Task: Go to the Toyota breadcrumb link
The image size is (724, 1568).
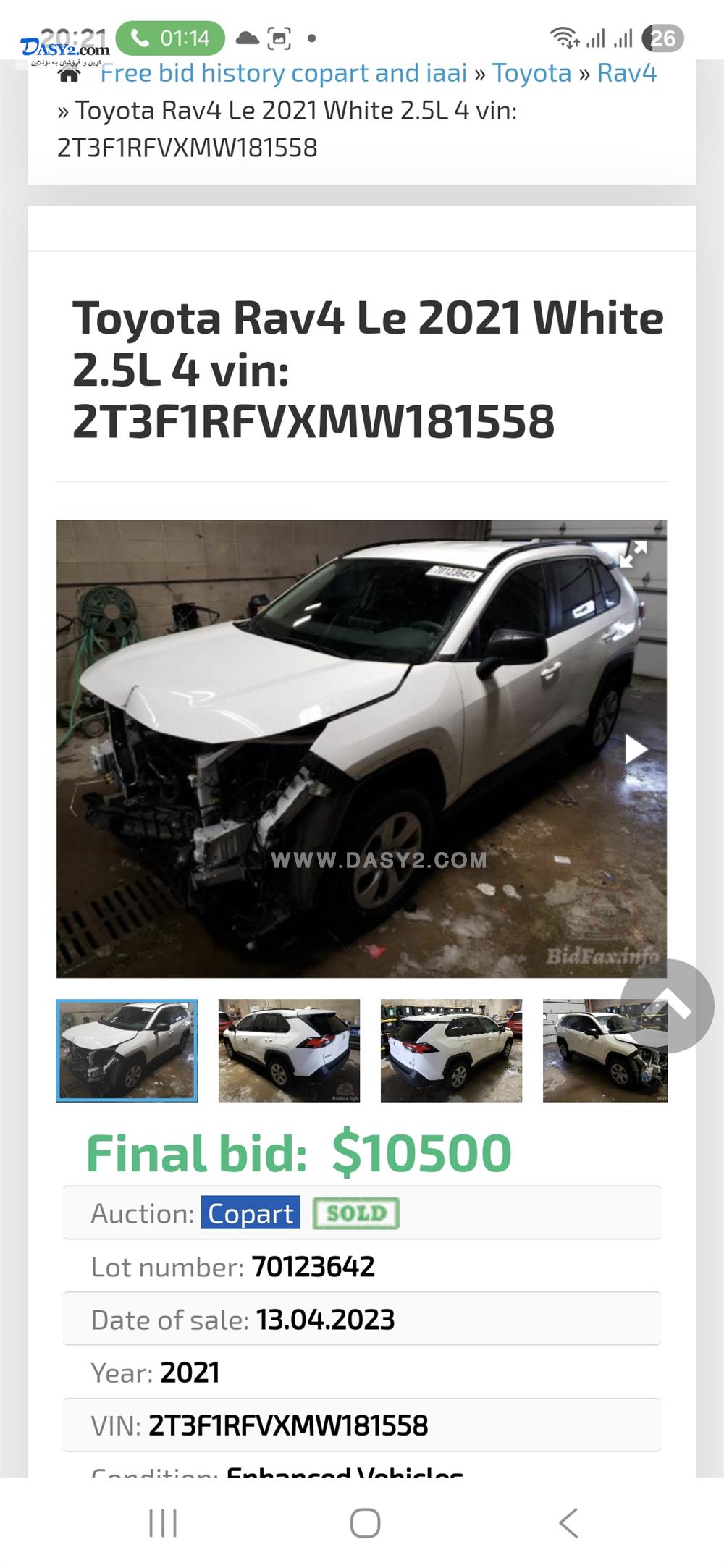Action: (x=531, y=73)
